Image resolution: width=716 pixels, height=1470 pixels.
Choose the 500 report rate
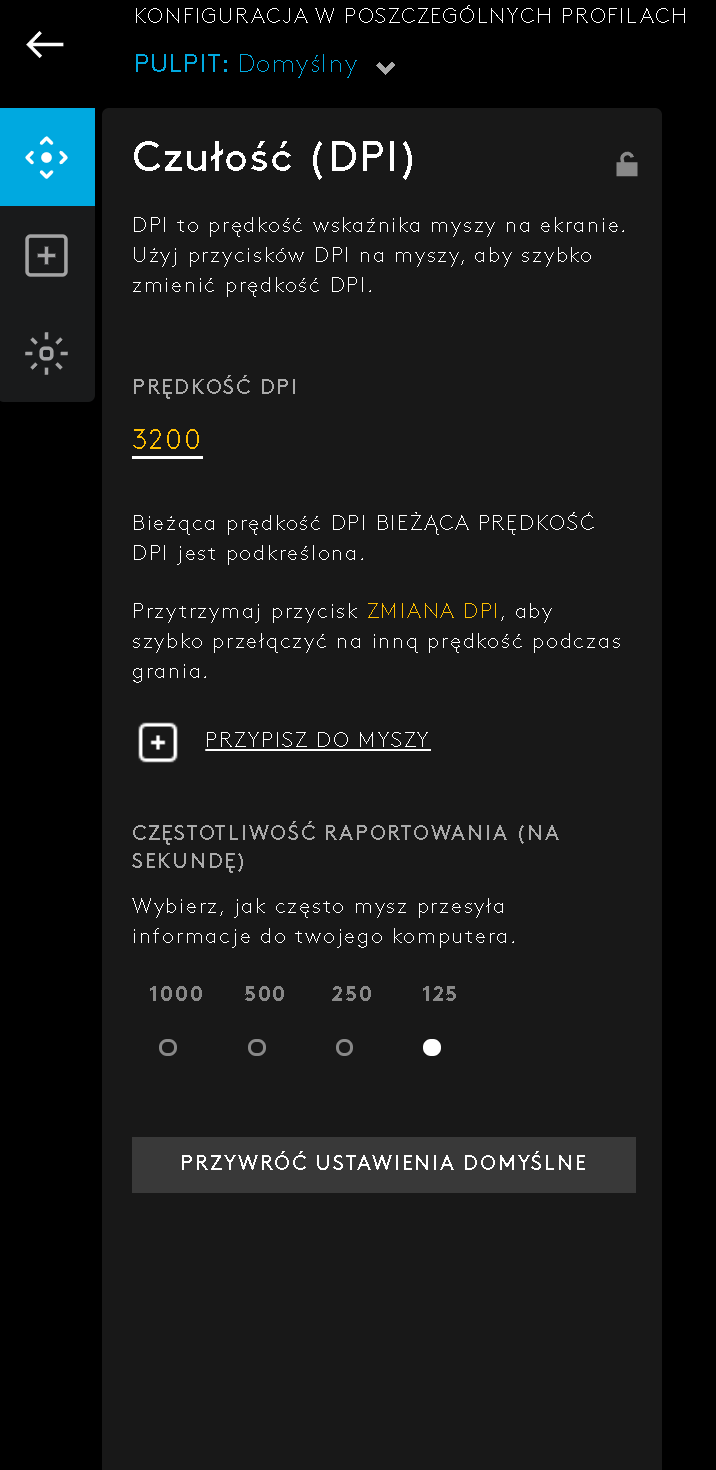257,1047
